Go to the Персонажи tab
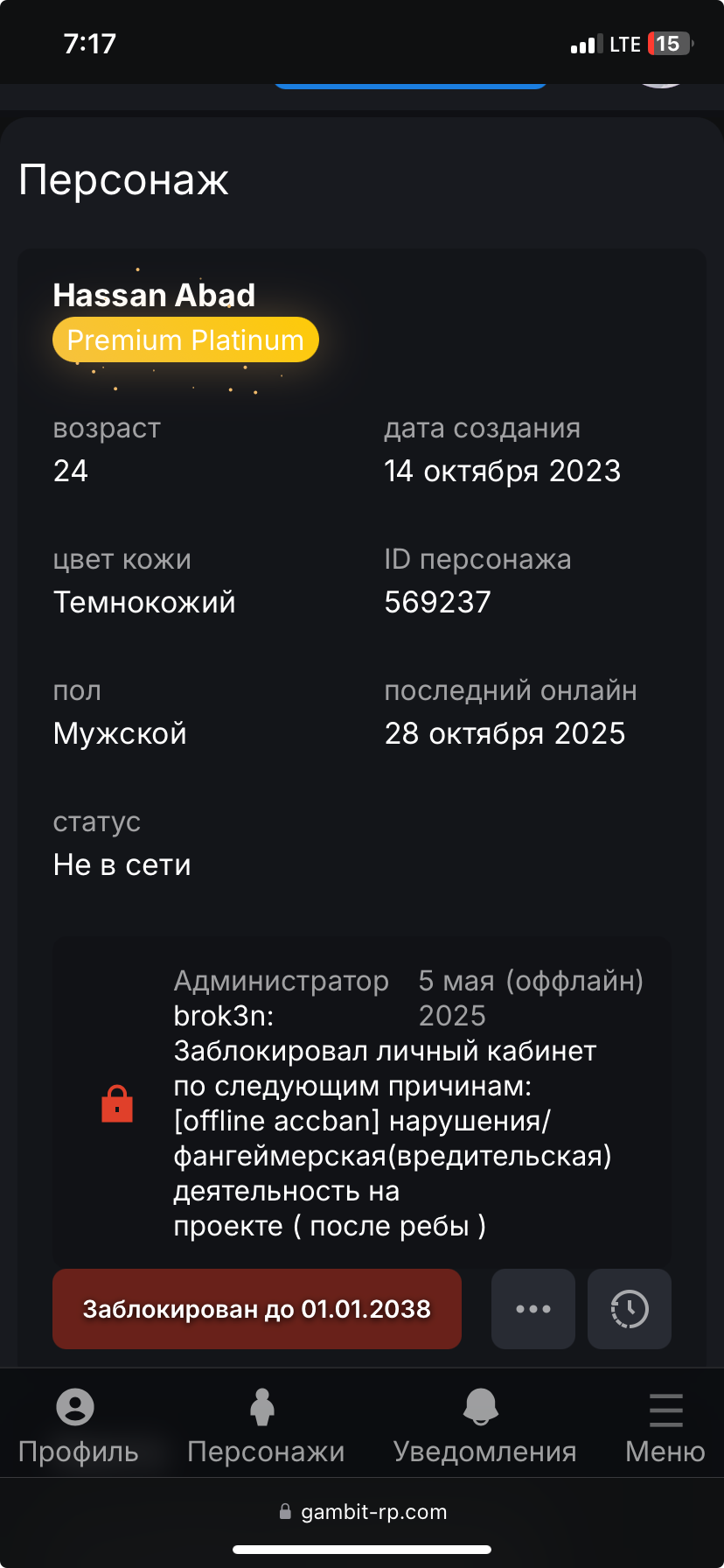This screenshot has width=724, height=1568. coord(265,1426)
